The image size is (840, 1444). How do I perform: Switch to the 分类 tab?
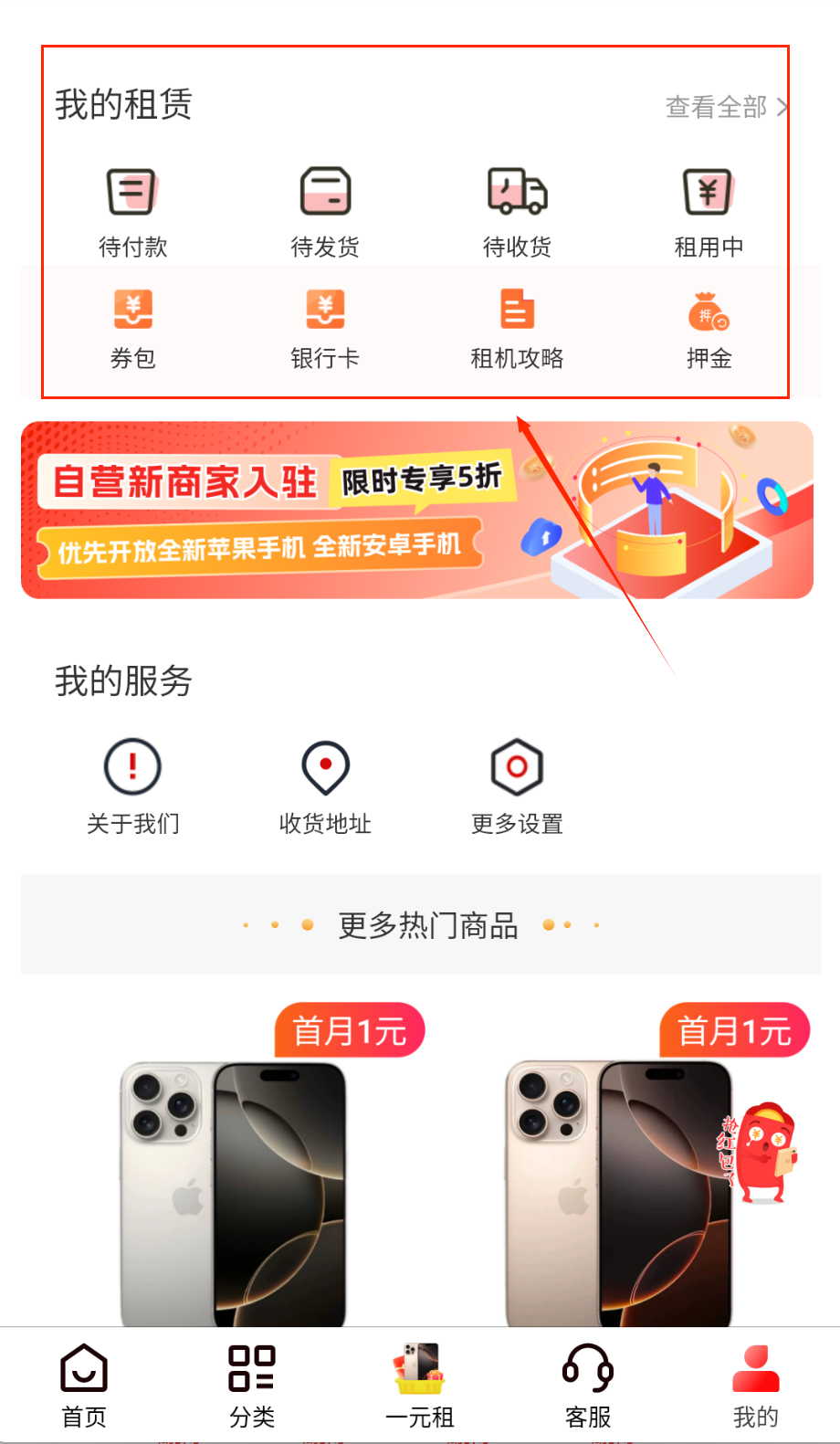point(252,1385)
